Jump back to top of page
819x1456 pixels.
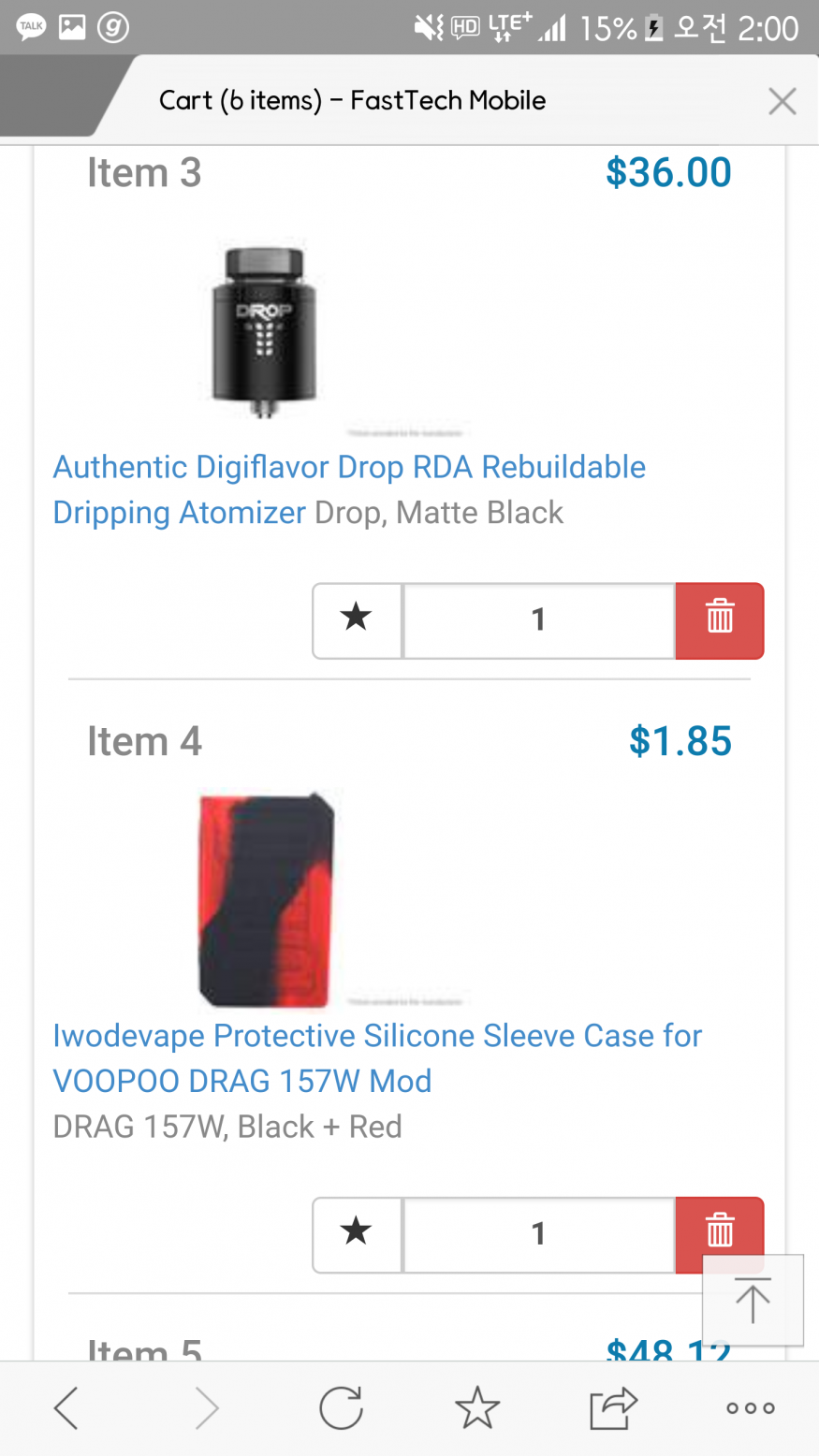pos(753,1300)
